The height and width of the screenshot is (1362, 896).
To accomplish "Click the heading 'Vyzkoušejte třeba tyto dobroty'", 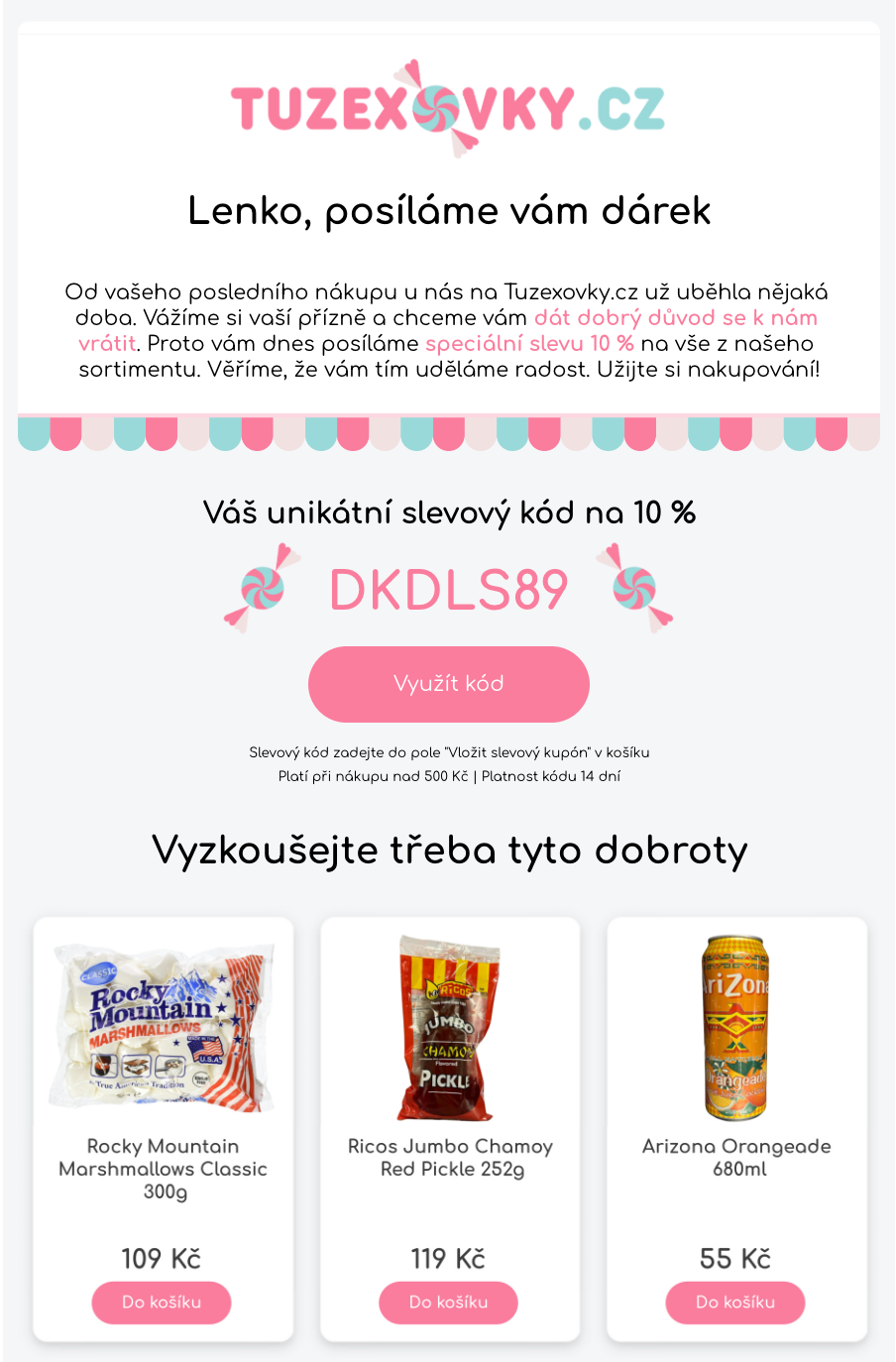I will click(448, 851).
